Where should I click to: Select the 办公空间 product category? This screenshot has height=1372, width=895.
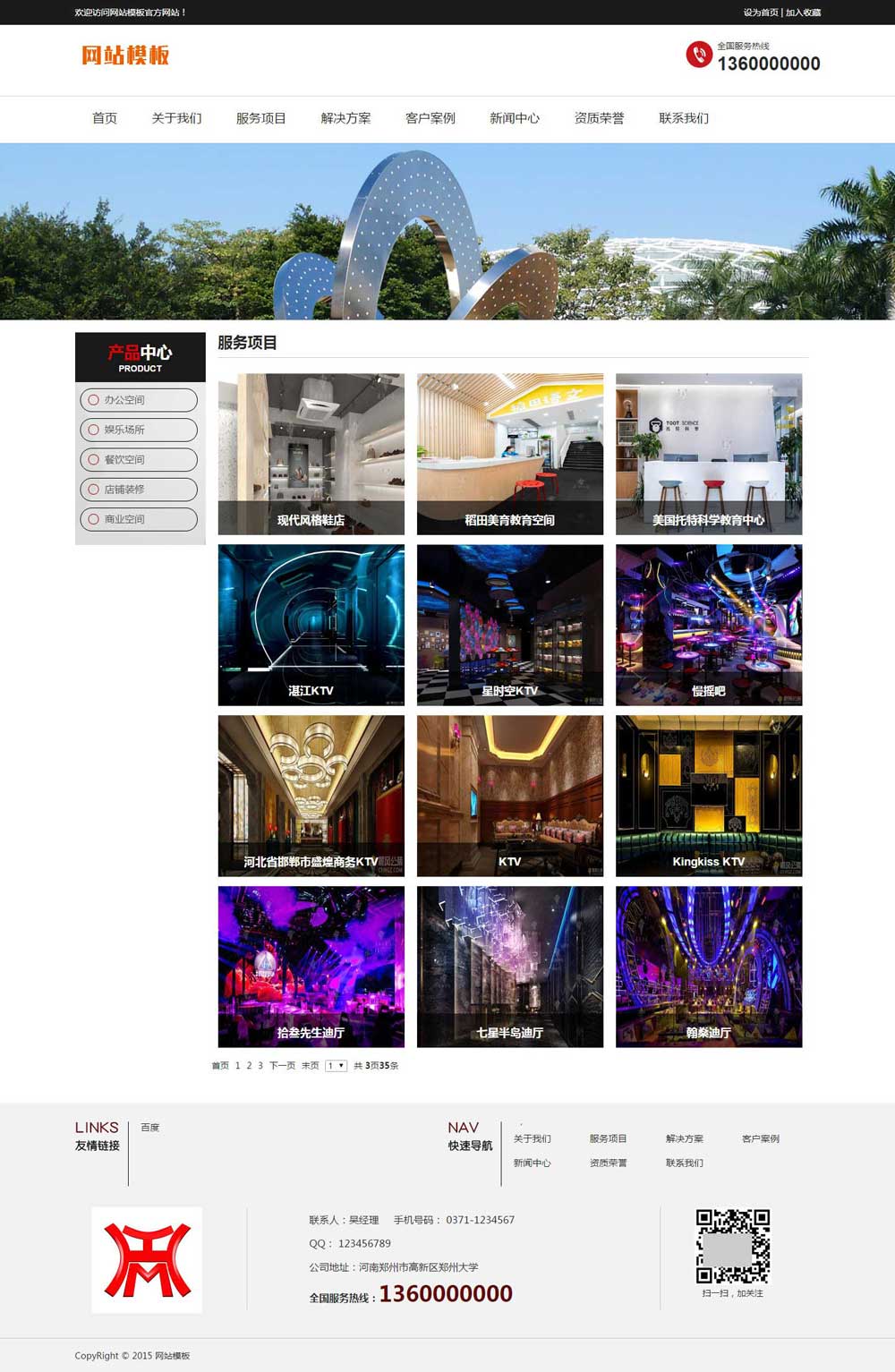point(139,400)
